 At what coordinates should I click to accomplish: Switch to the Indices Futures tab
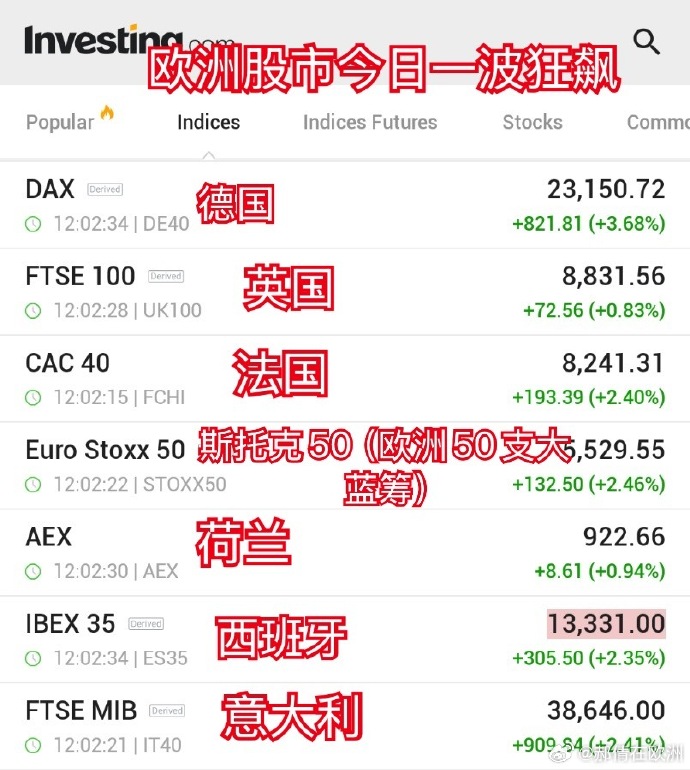point(370,122)
